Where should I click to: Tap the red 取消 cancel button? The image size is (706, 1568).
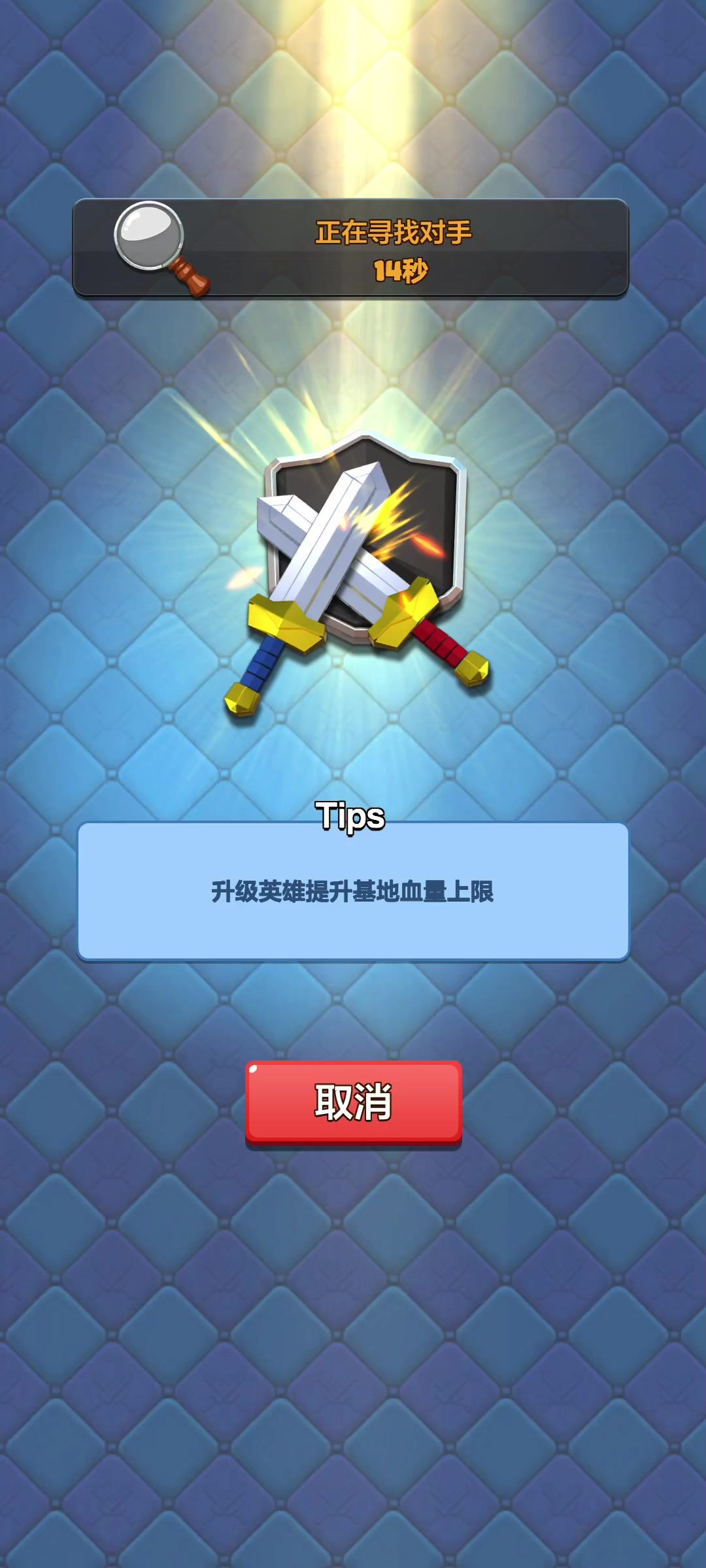point(354,1102)
